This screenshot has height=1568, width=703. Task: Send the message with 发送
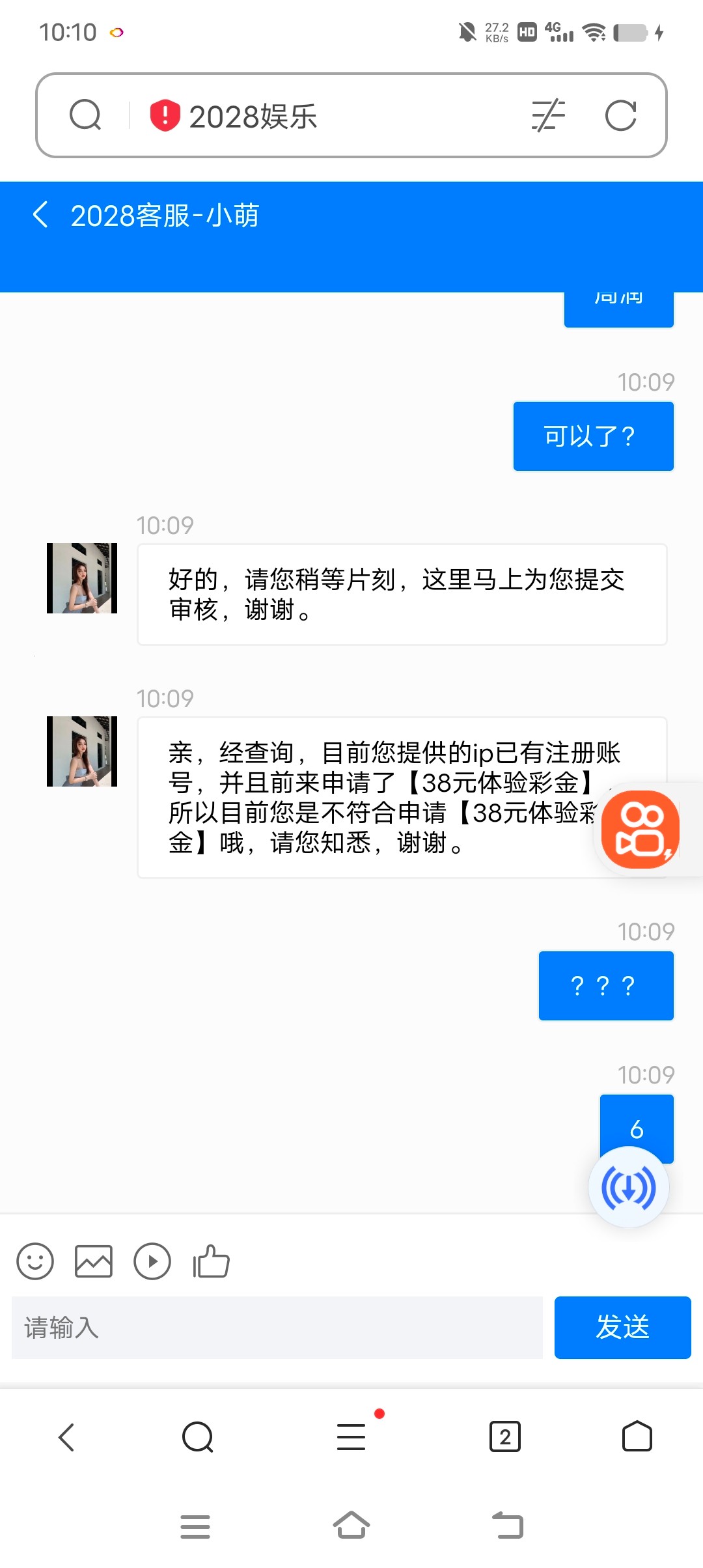click(622, 1327)
